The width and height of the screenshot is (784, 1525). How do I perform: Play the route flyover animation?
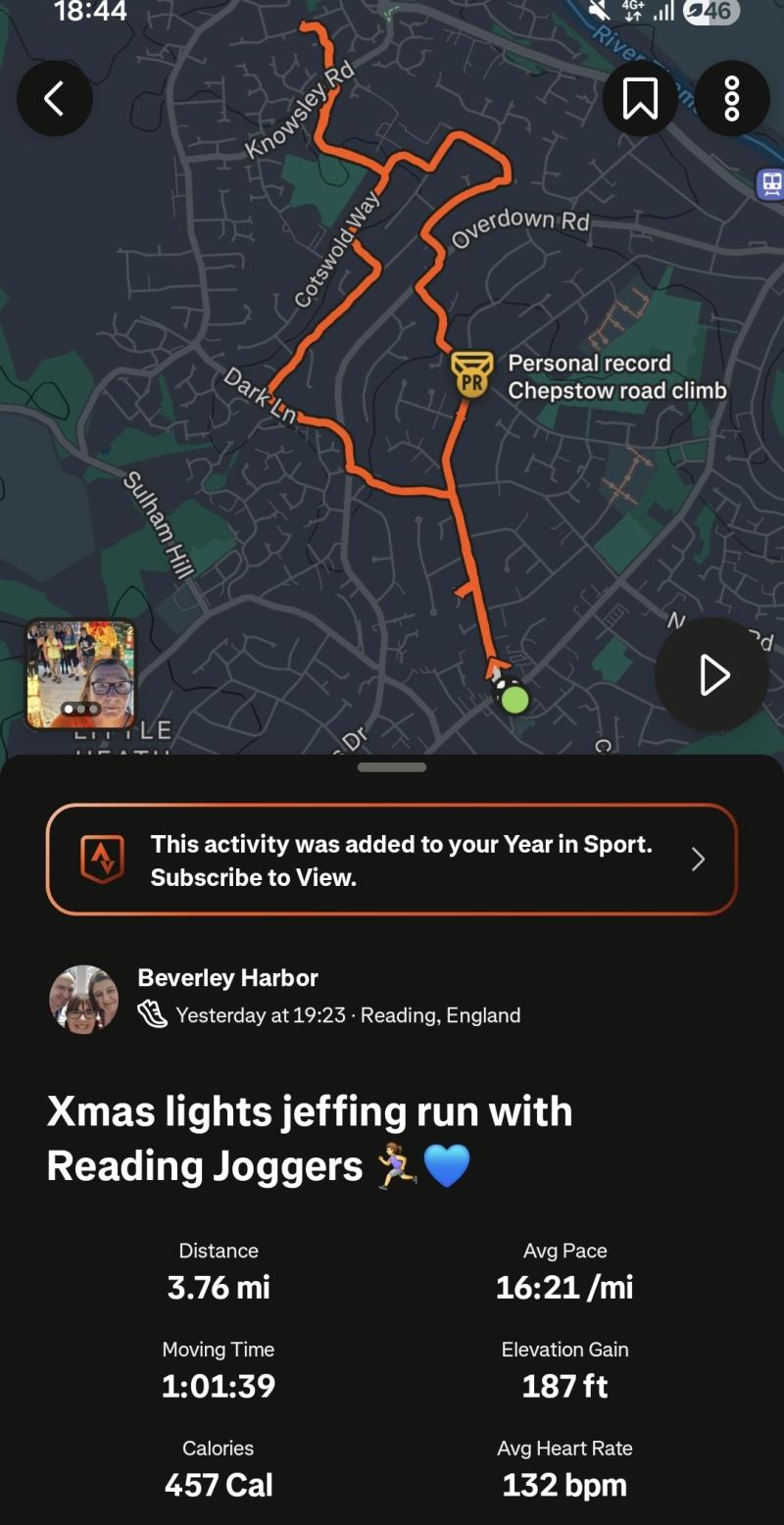[x=711, y=675]
